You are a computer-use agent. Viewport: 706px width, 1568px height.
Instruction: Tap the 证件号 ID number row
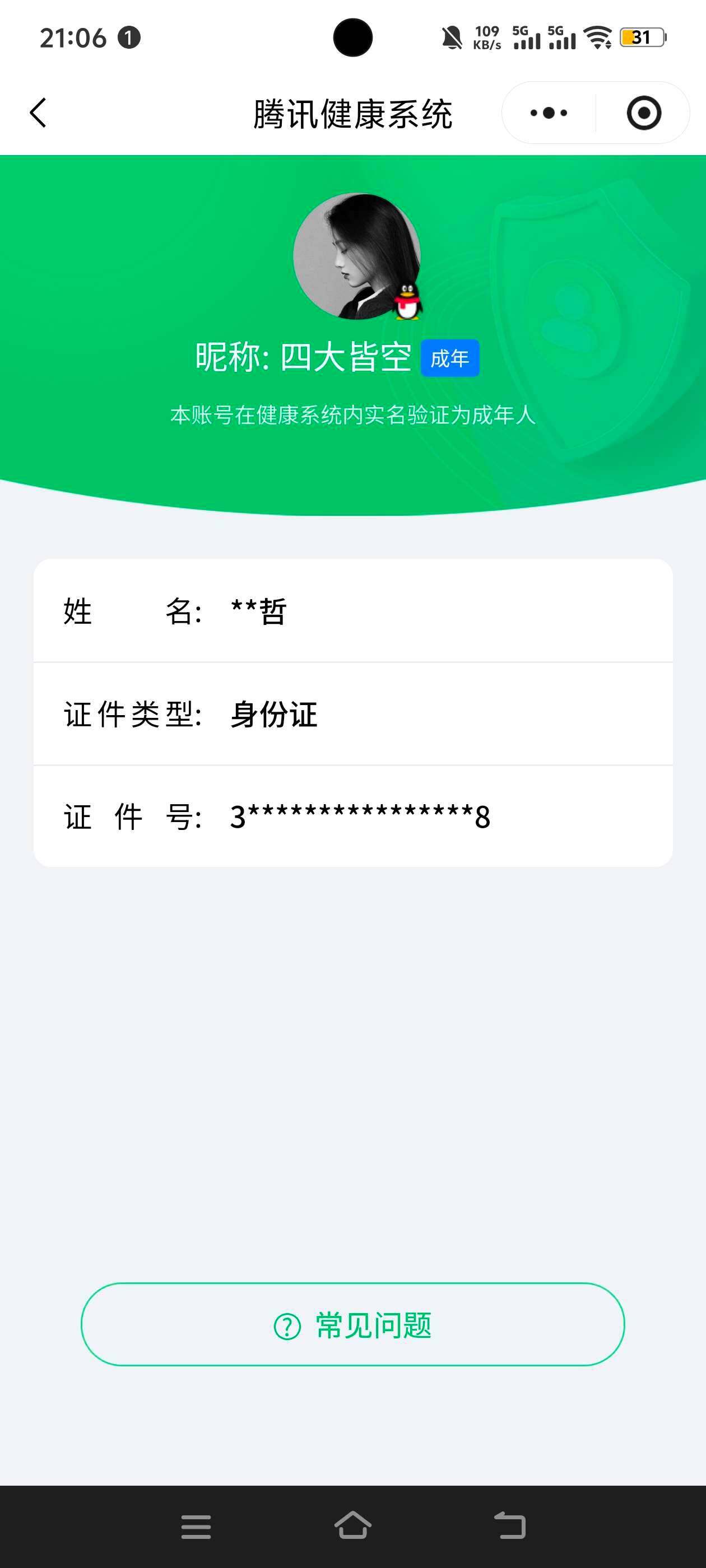coord(354,818)
